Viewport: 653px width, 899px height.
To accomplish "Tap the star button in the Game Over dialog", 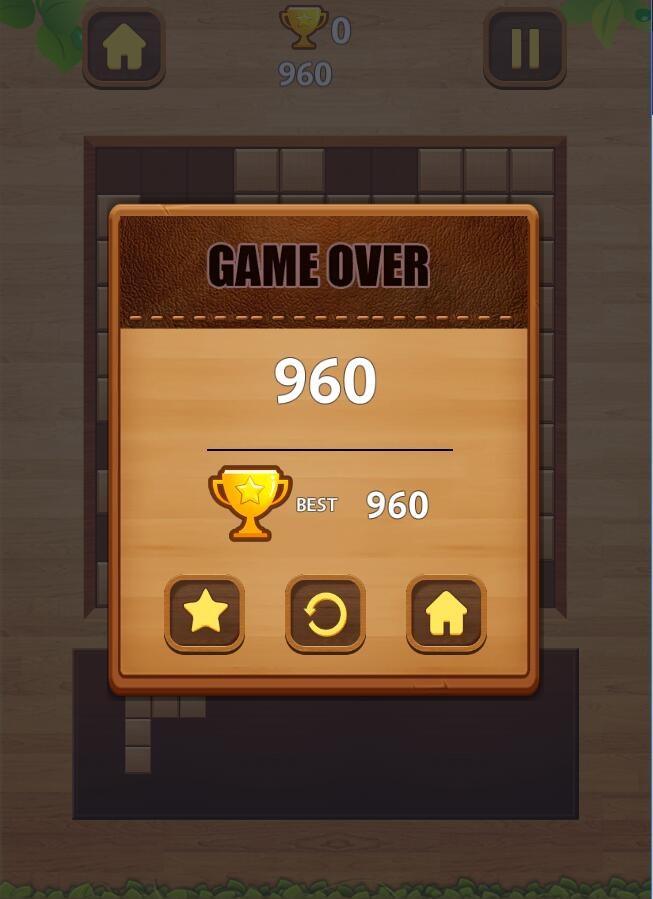I will point(204,613).
